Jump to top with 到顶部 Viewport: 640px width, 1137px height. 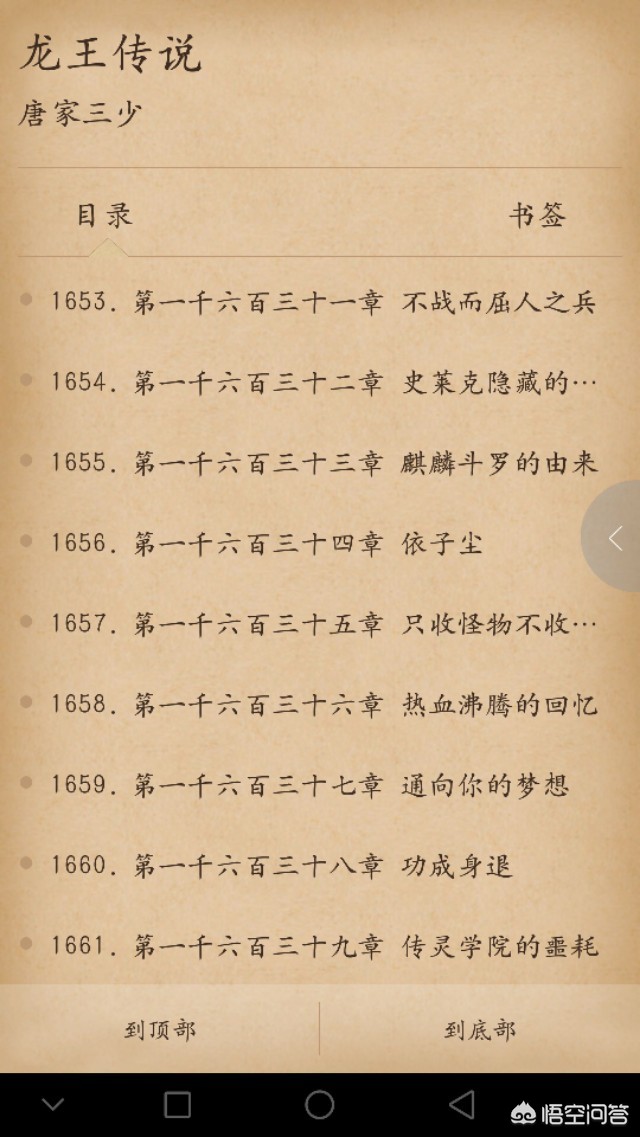click(x=160, y=1029)
